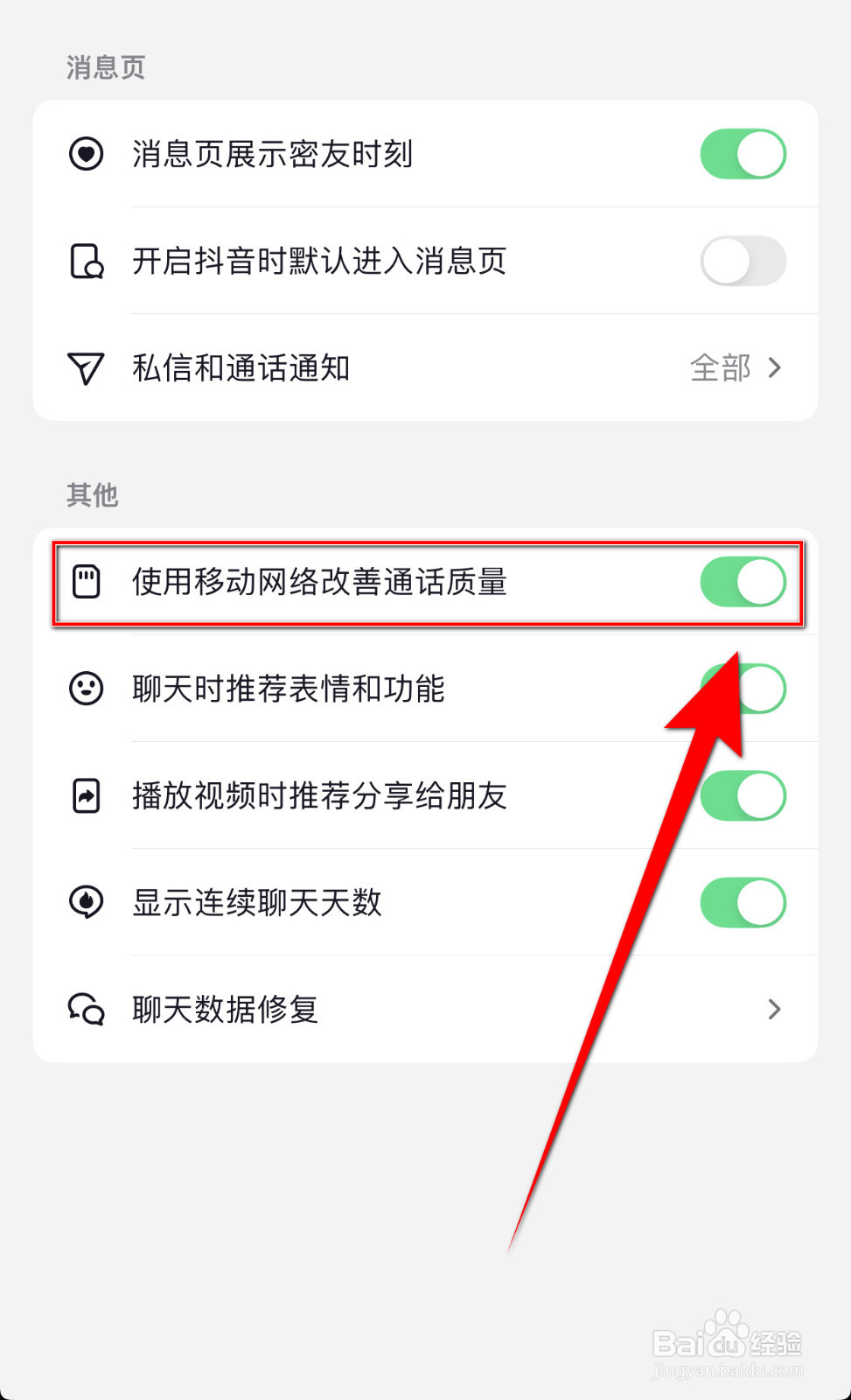Screen dimensions: 851x1400
Task: Click the chat bubble icon beside 聊天数据修复
Action: 85,1009
